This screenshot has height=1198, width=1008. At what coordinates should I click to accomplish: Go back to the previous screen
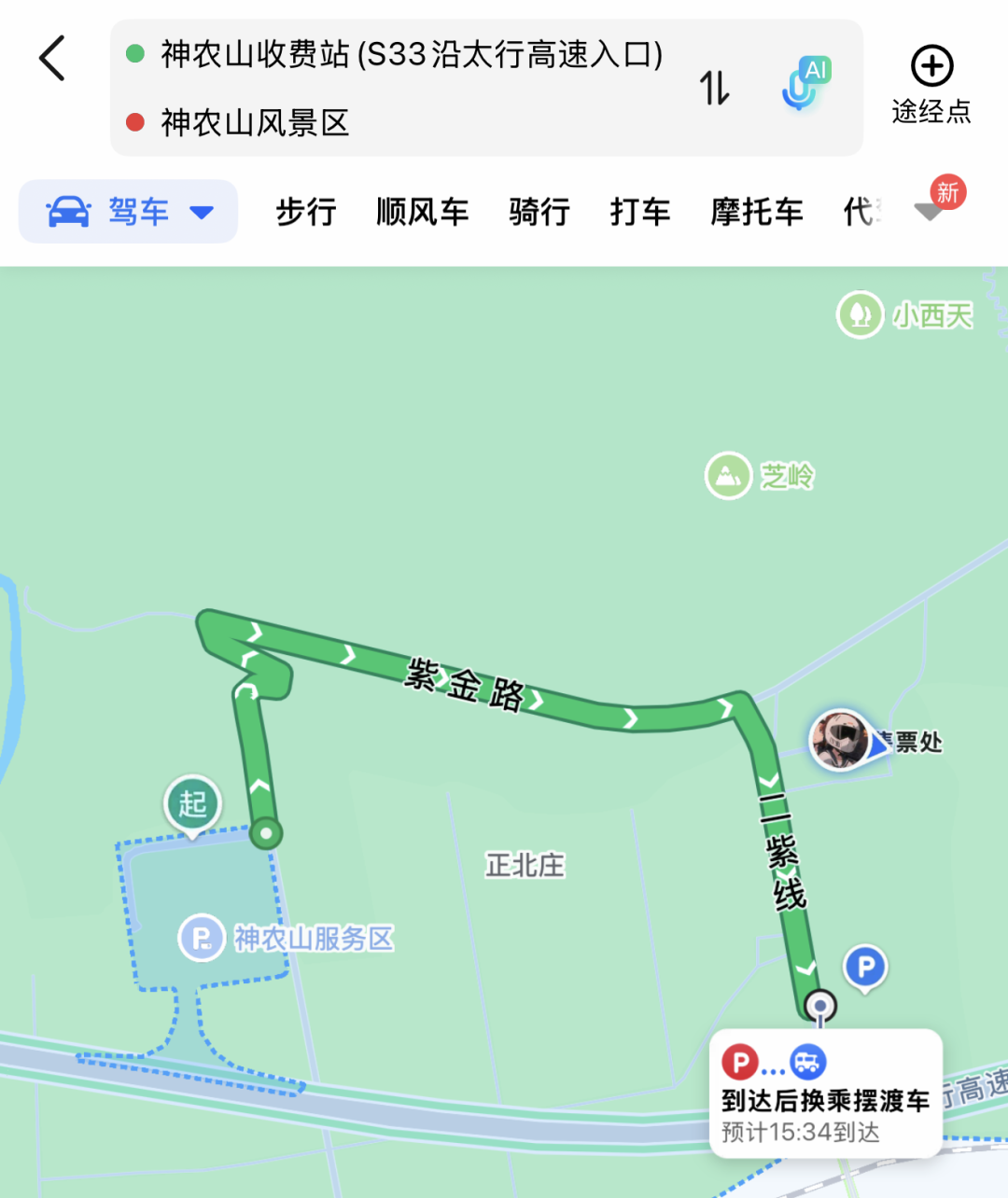click(52, 59)
